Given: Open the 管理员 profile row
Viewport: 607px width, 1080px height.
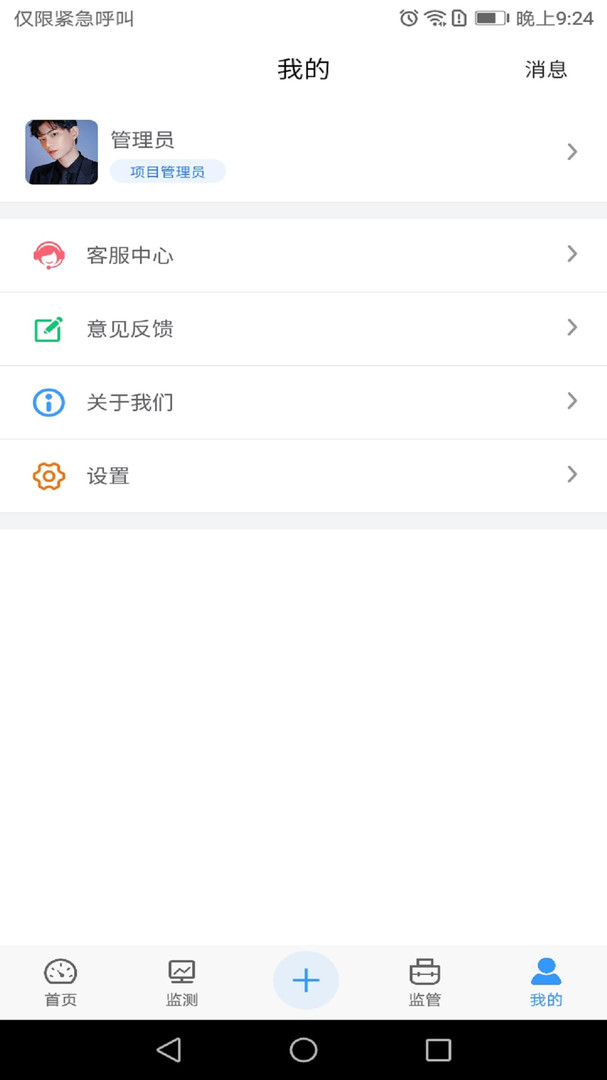Looking at the screenshot, I should click(x=303, y=152).
